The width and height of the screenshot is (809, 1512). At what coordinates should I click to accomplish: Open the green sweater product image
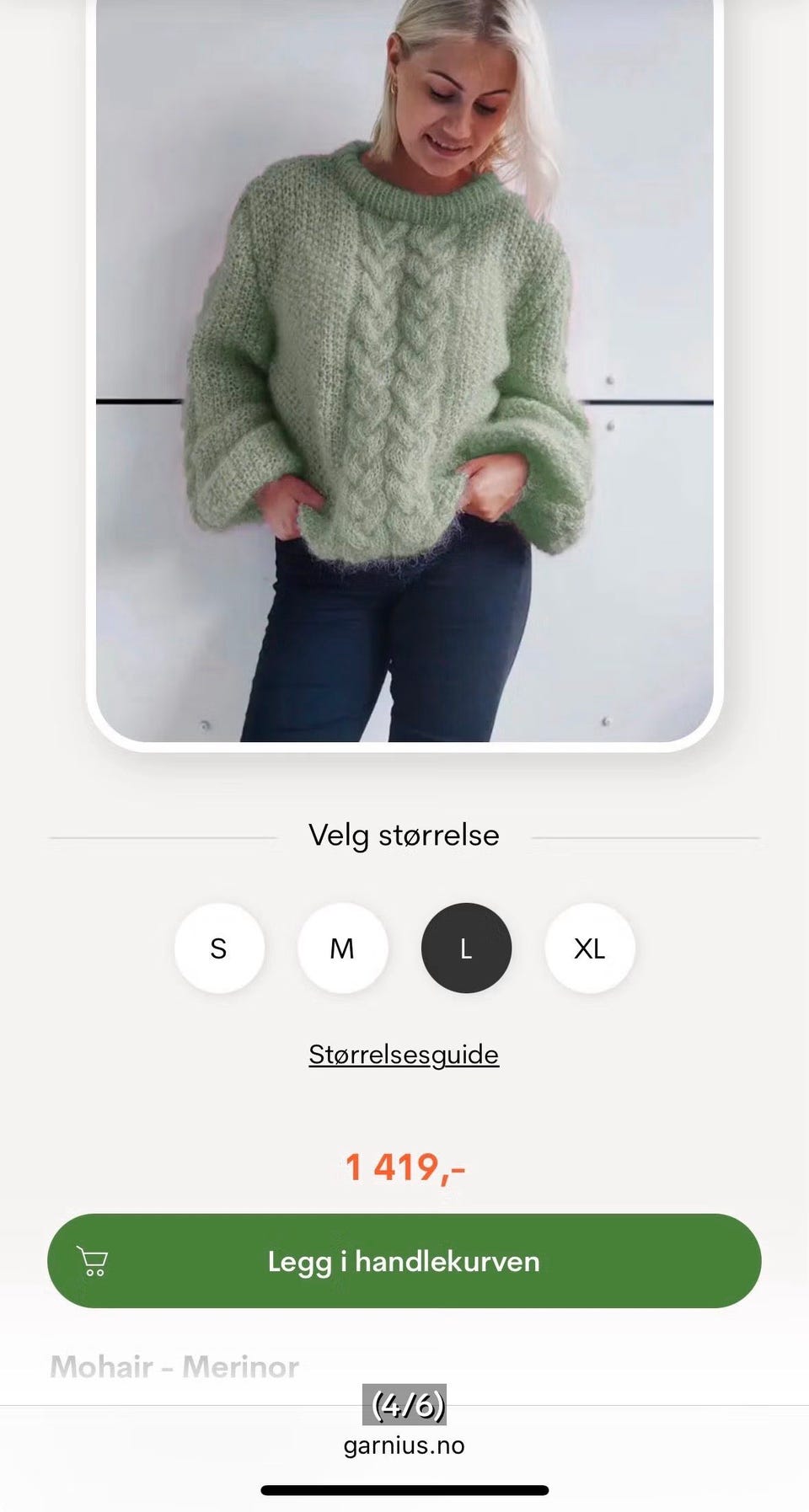pyautogui.click(x=404, y=371)
